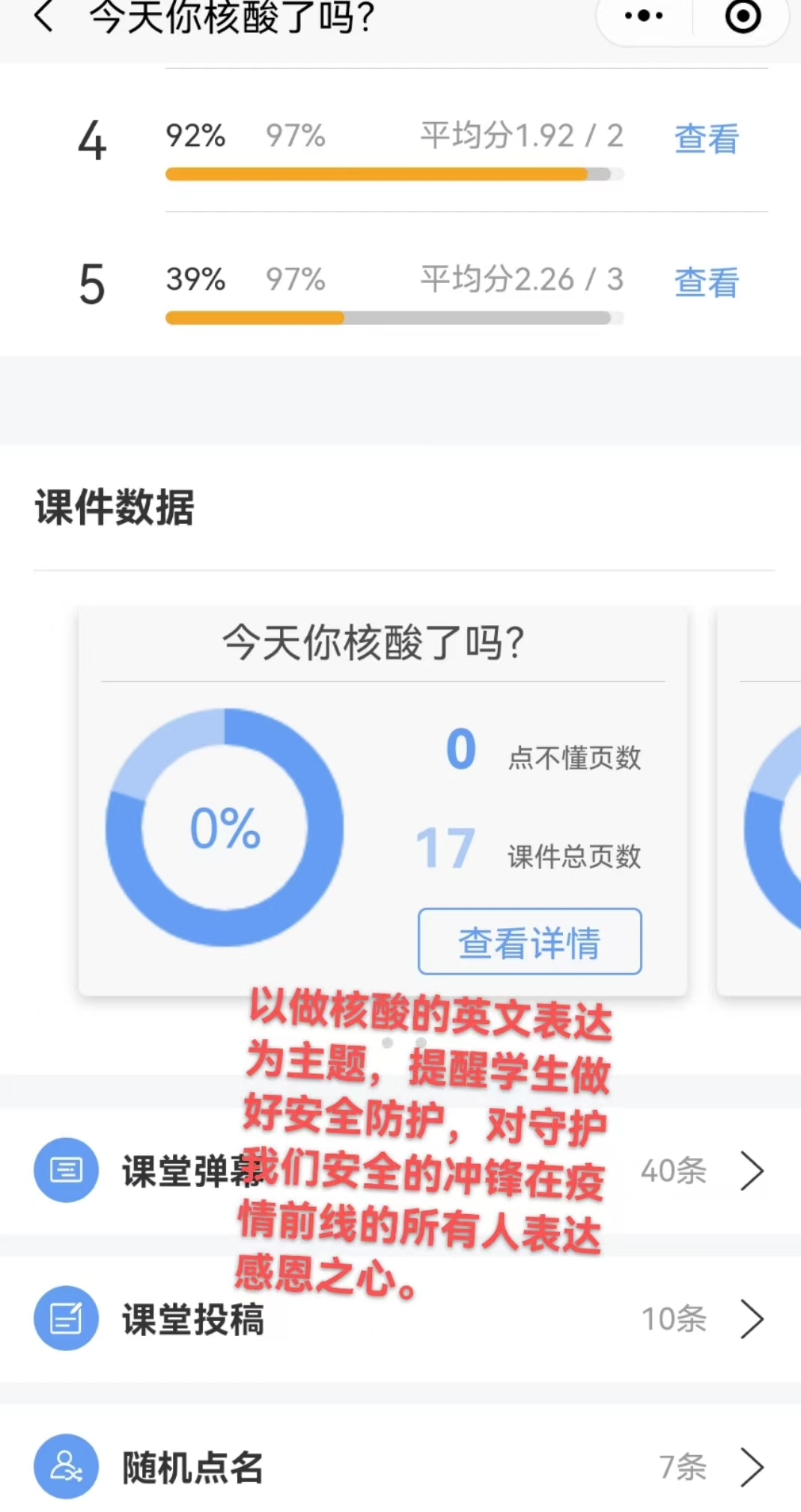
Task: Open the 课堂投稿 row
Action: coord(400,1318)
